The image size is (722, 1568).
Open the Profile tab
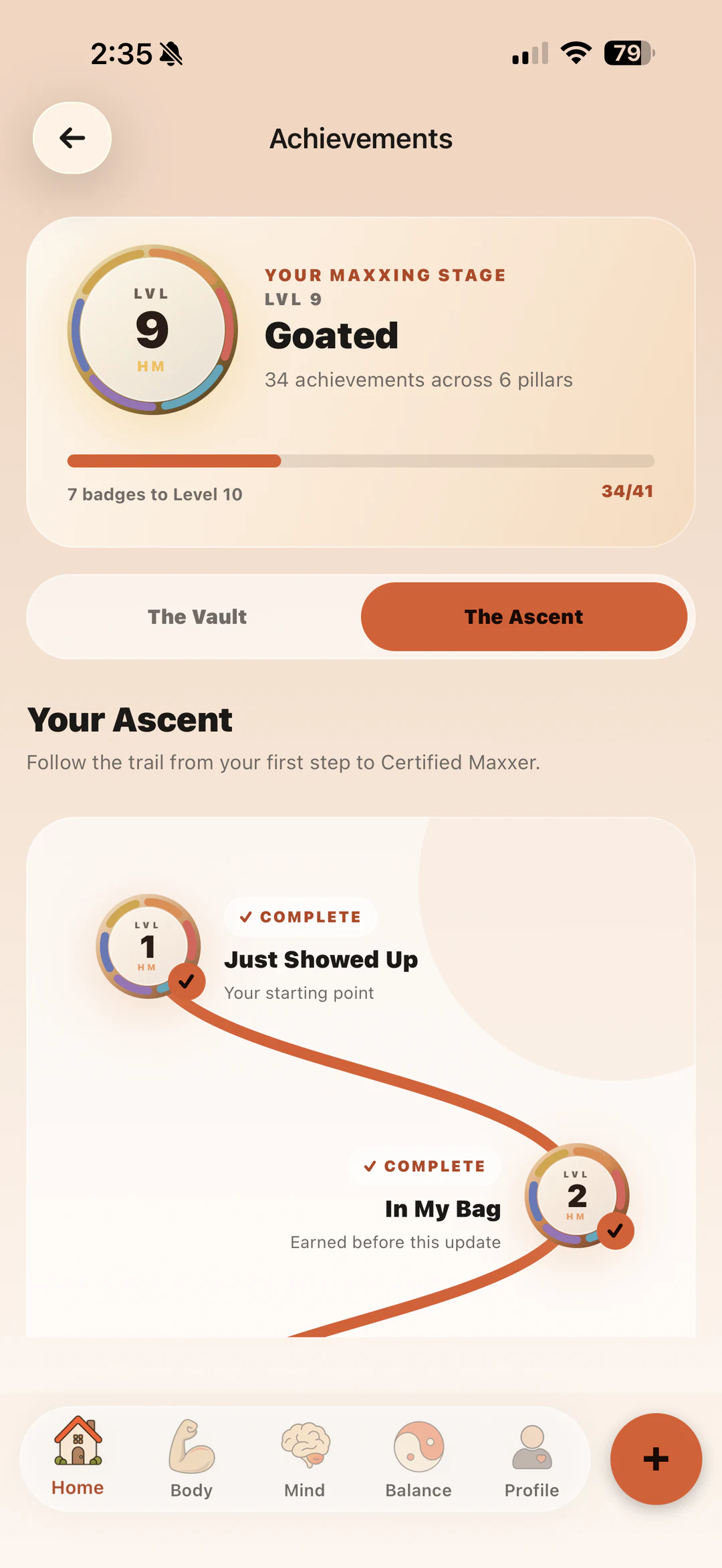click(532, 1458)
